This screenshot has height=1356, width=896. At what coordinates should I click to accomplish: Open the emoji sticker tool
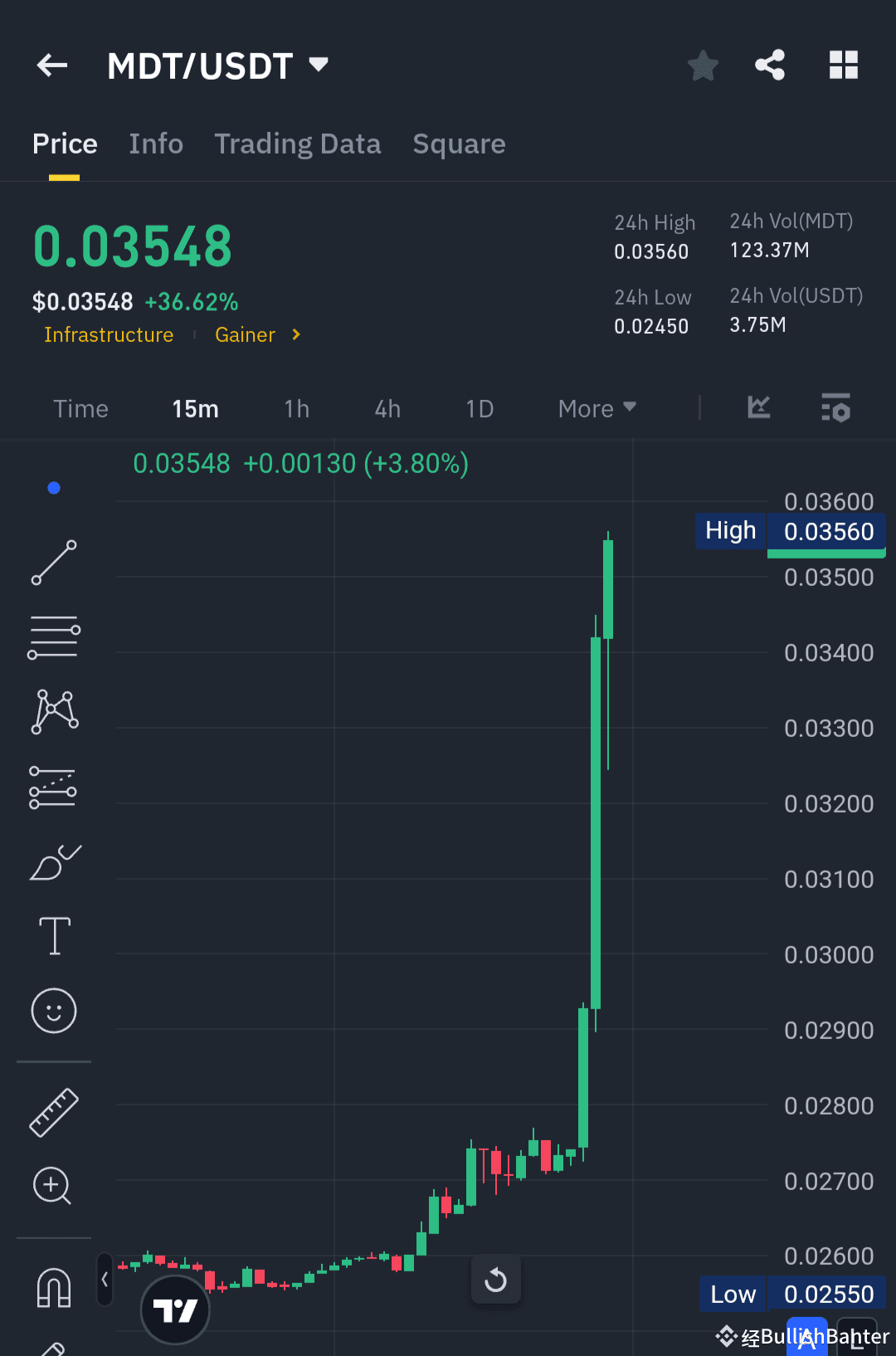pyautogui.click(x=53, y=1011)
